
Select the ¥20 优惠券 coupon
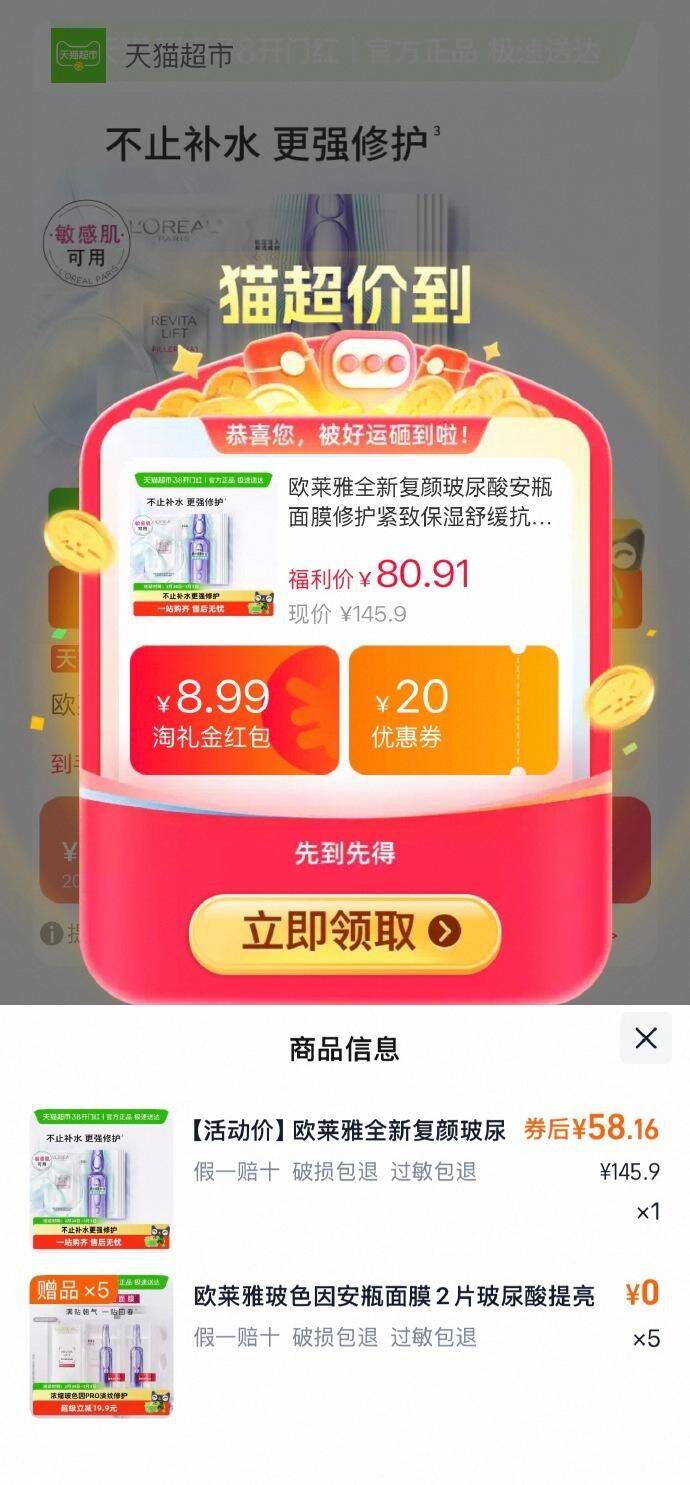(x=454, y=710)
